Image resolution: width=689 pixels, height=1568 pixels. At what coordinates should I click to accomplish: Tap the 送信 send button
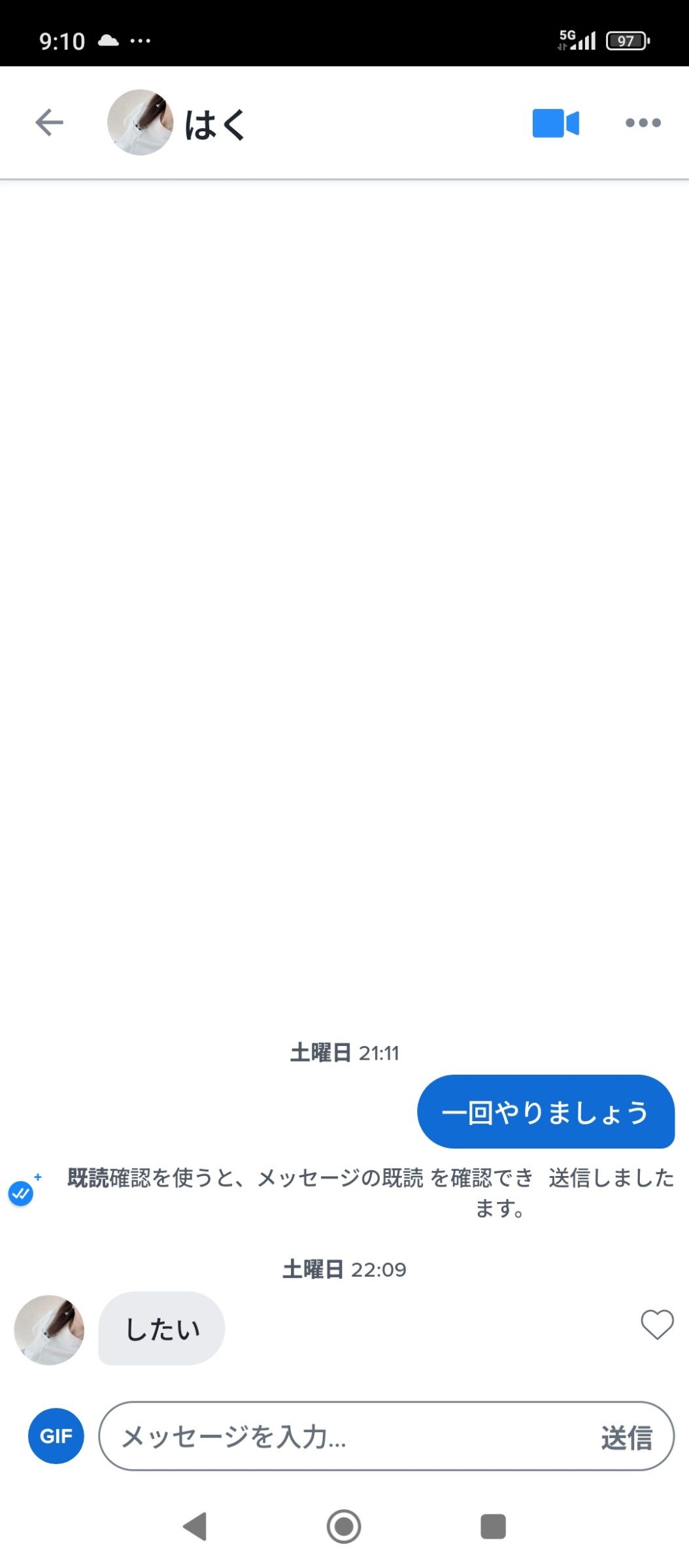626,1437
